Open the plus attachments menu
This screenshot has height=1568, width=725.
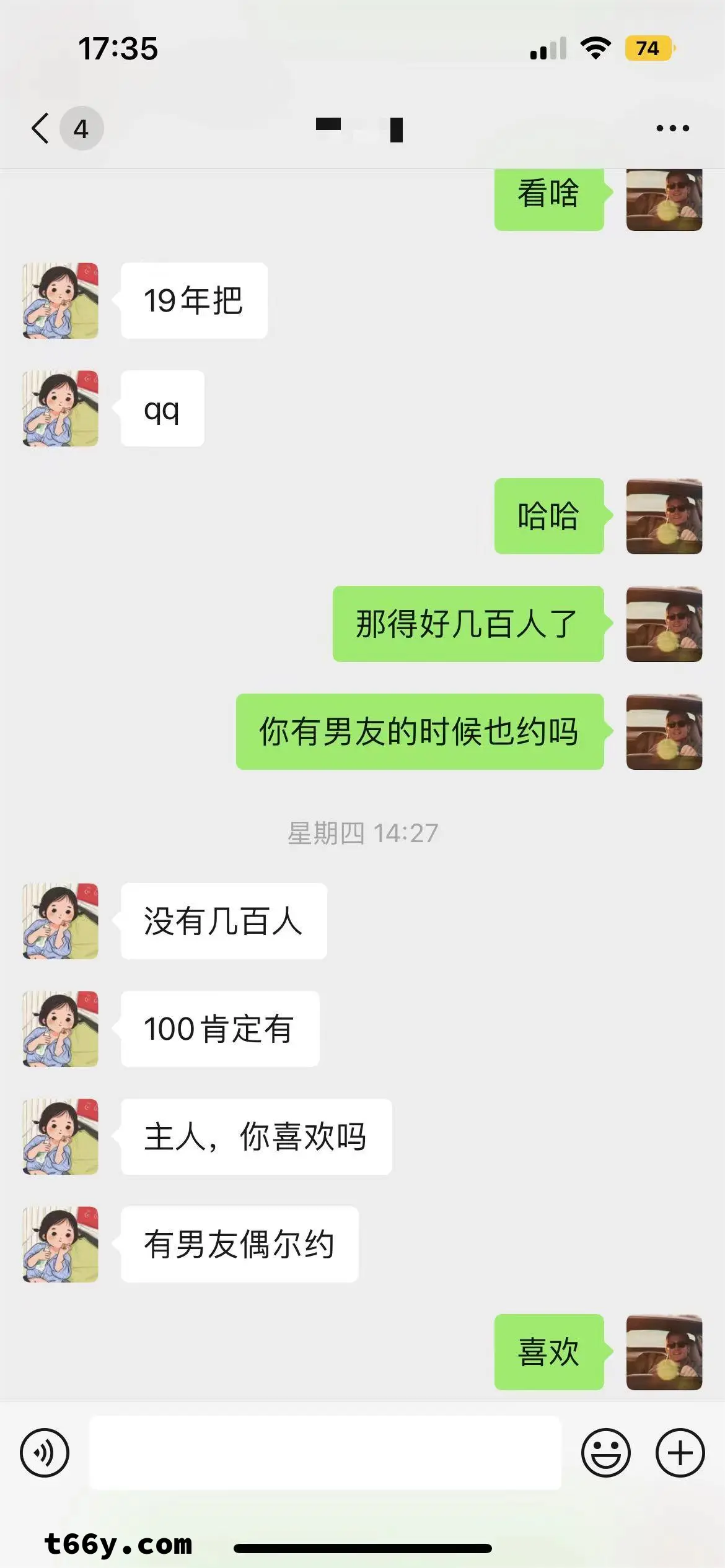click(680, 1452)
